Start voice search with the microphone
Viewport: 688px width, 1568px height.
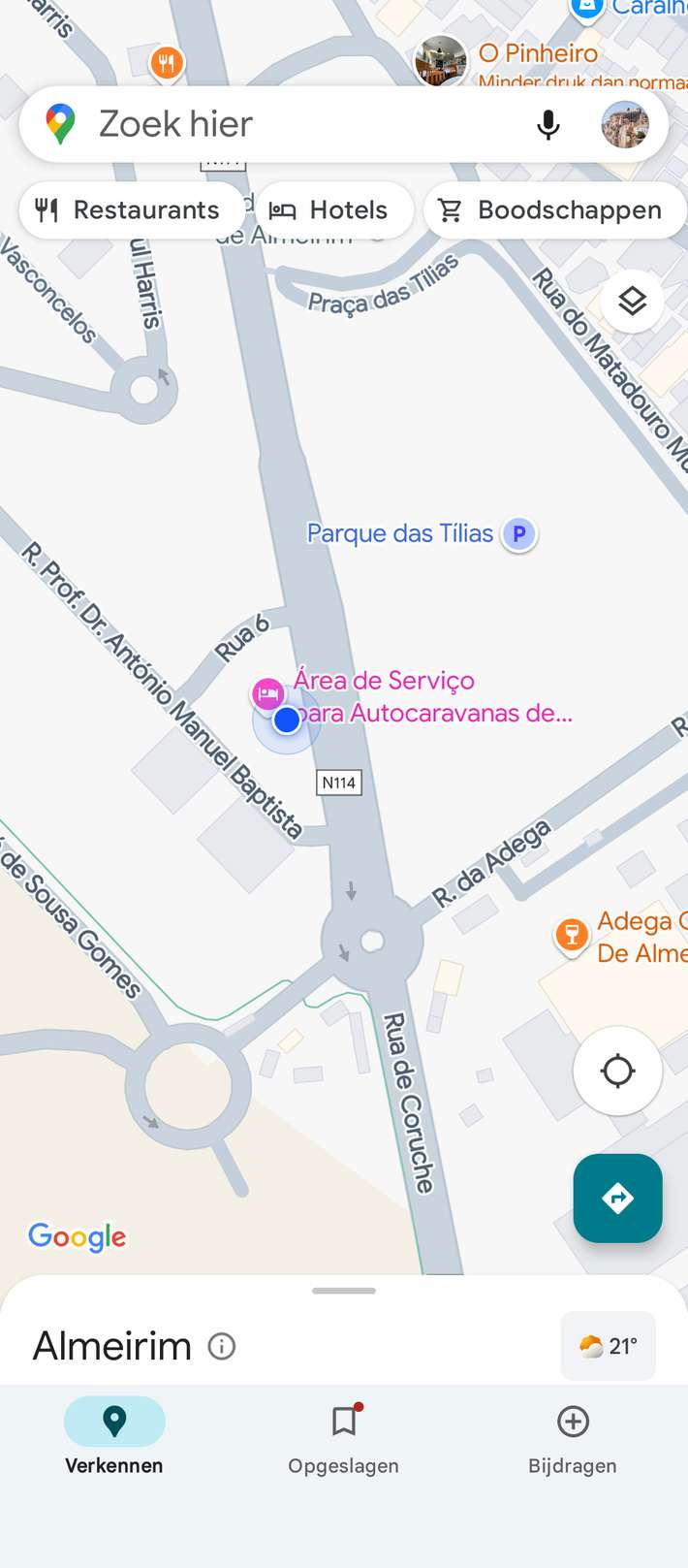[547, 125]
